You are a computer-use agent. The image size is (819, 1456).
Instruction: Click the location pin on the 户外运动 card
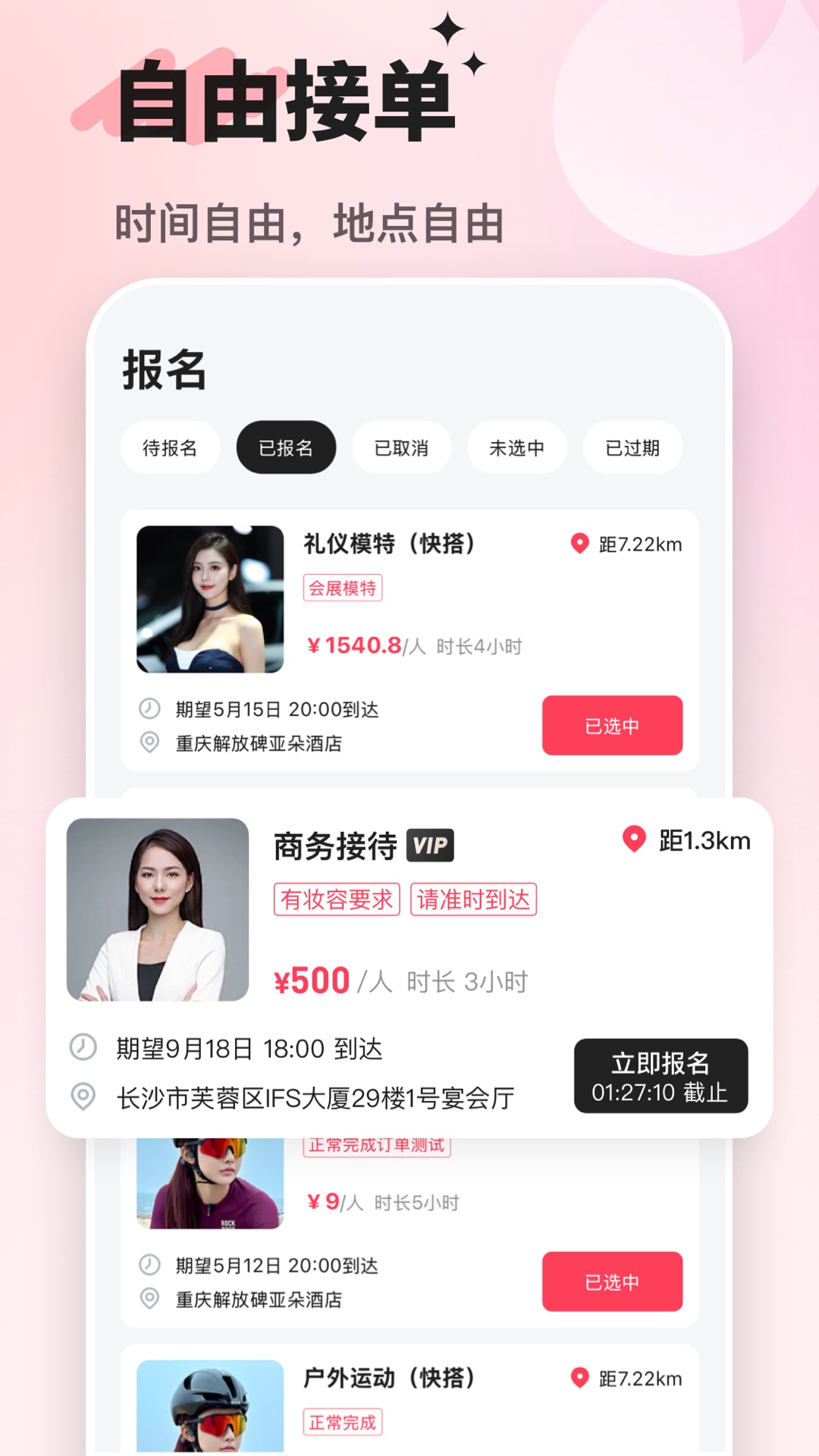(579, 1379)
